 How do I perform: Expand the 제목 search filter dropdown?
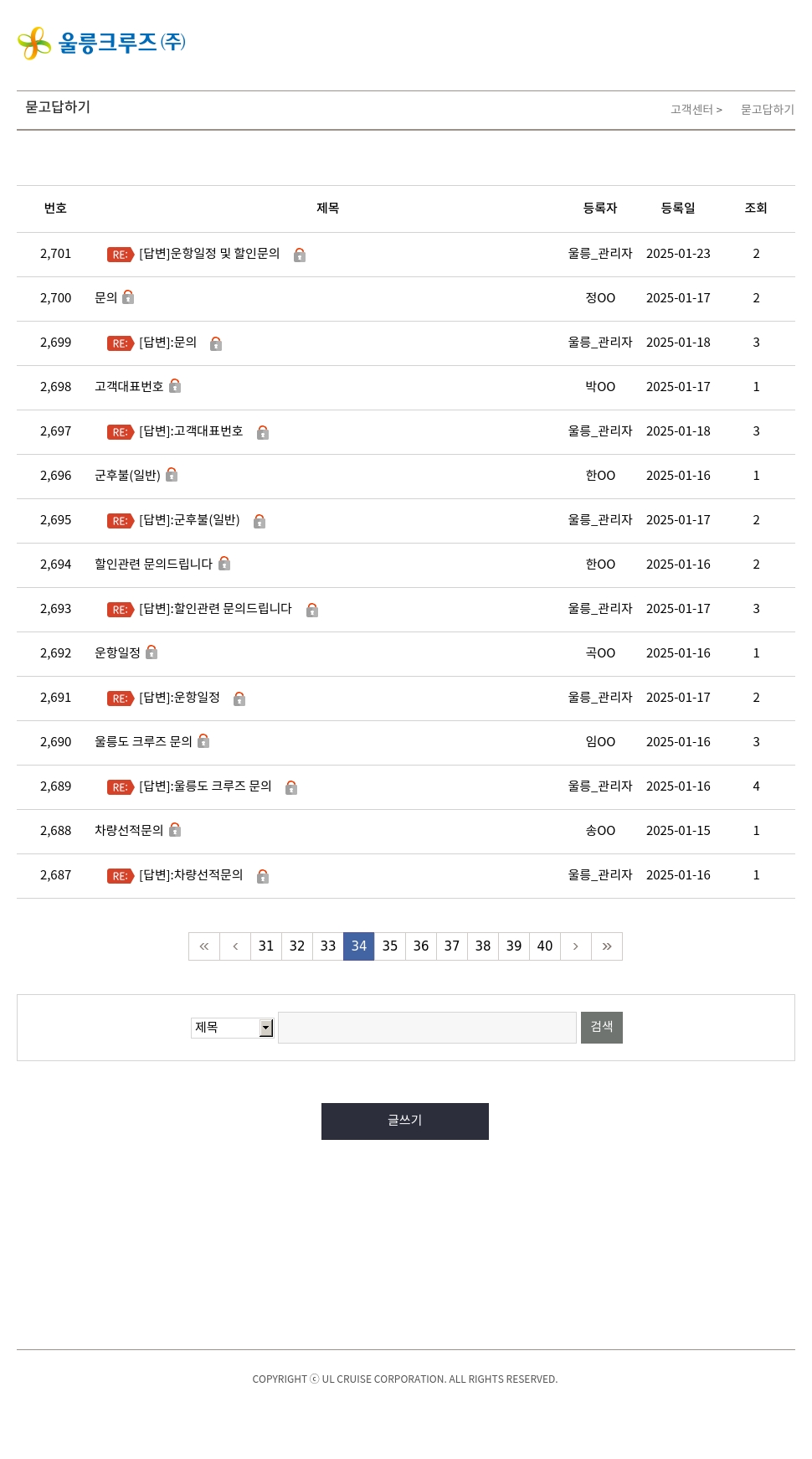click(233, 1028)
